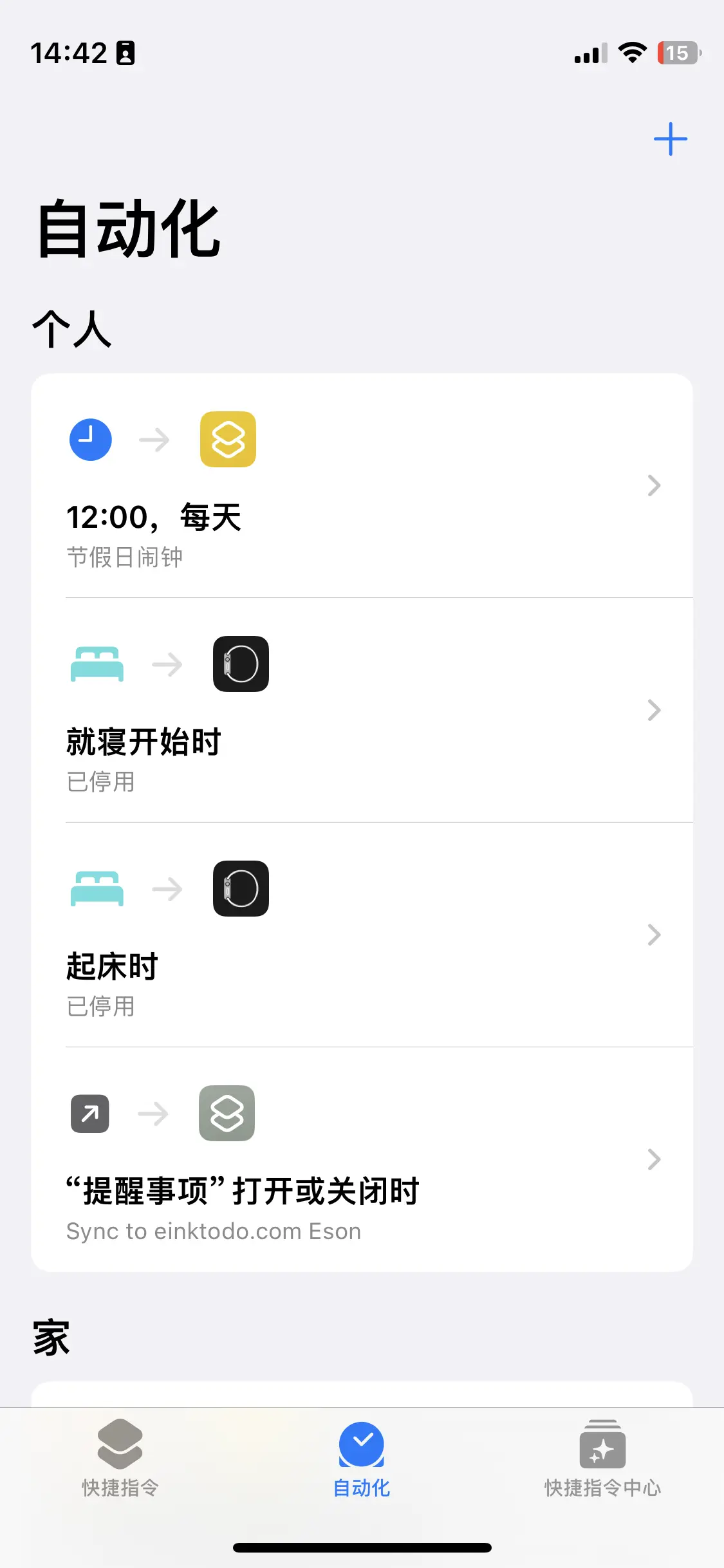Tap the gray Shortcuts icon in the last automation
This screenshot has height=1568, width=724.
pyautogui.click(x=227, y=1114)
